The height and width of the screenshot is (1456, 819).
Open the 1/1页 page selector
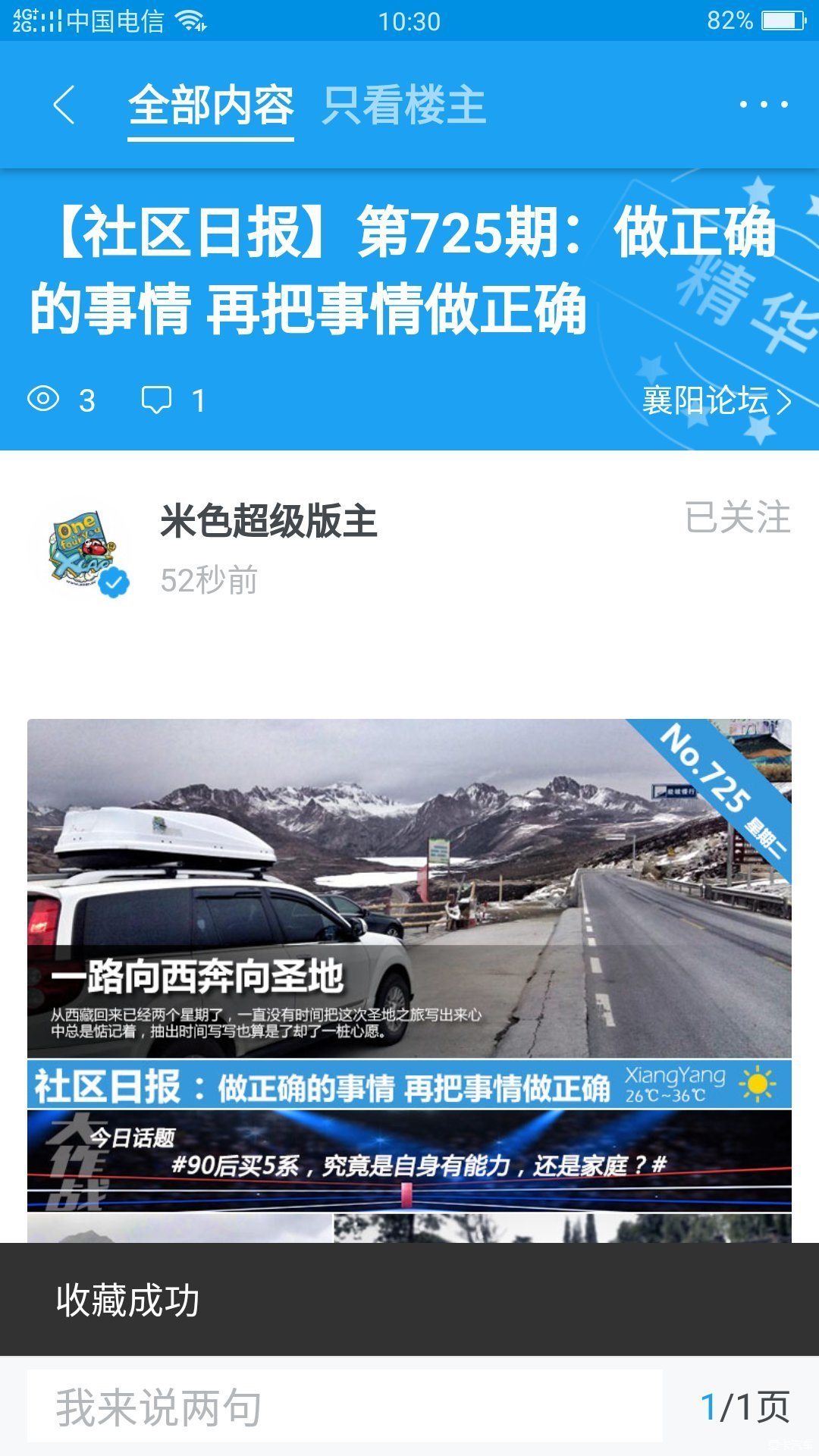[x=745, y=1407]
